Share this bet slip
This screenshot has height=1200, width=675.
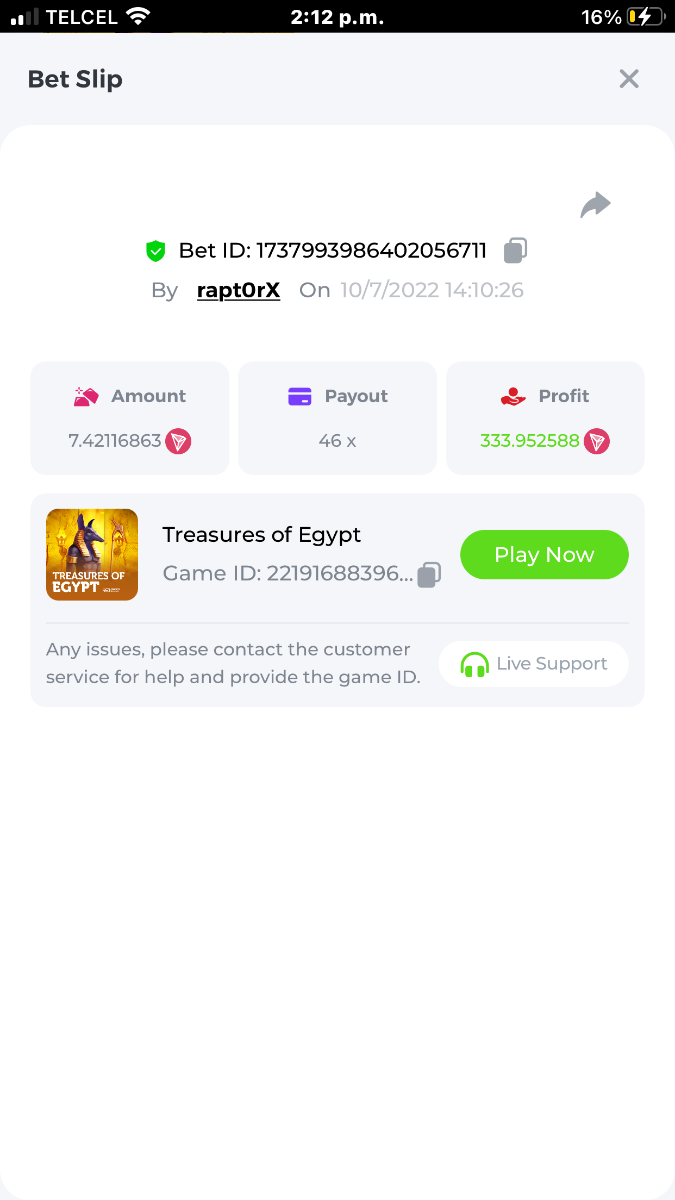coord(595,205)
